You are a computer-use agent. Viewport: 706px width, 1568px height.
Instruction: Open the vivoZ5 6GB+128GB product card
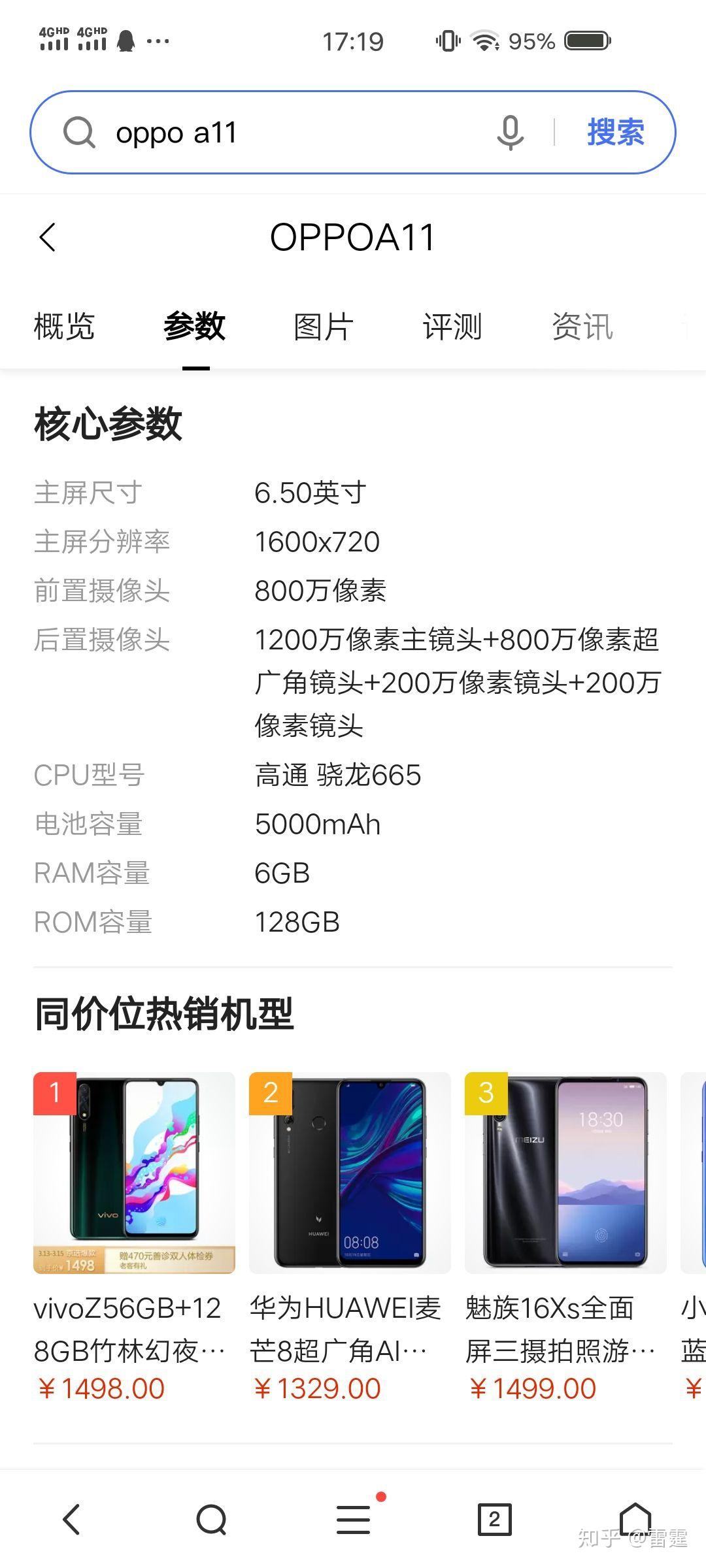pyautogui.click(x=134, y=1228)
